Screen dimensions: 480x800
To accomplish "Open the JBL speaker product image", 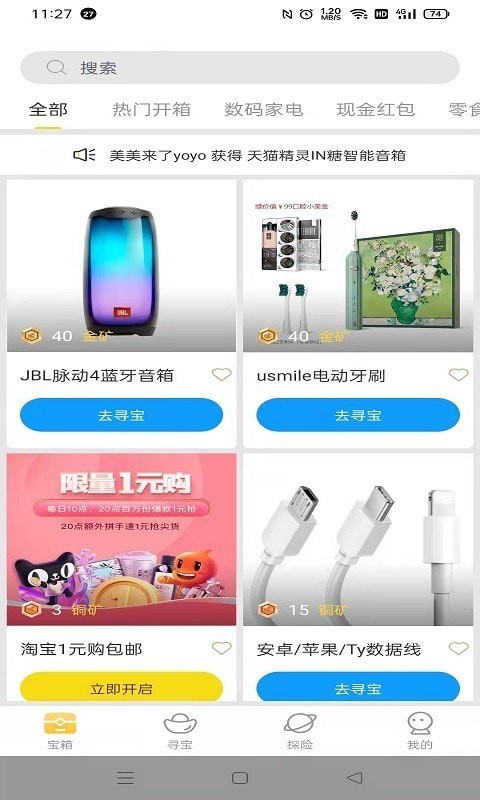I will 121,265.
